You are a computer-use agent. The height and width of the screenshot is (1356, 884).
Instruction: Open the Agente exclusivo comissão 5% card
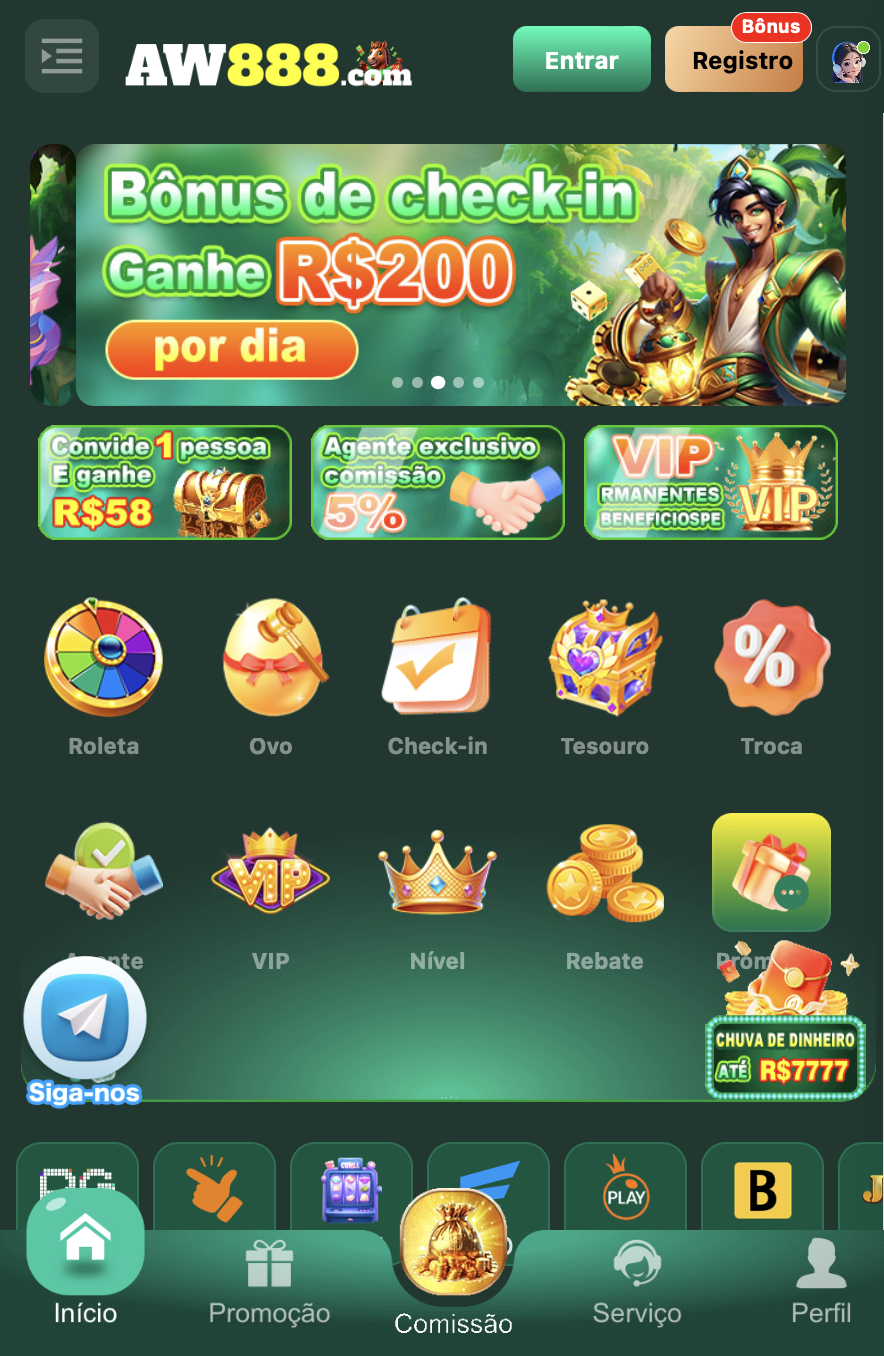point(438,483)
